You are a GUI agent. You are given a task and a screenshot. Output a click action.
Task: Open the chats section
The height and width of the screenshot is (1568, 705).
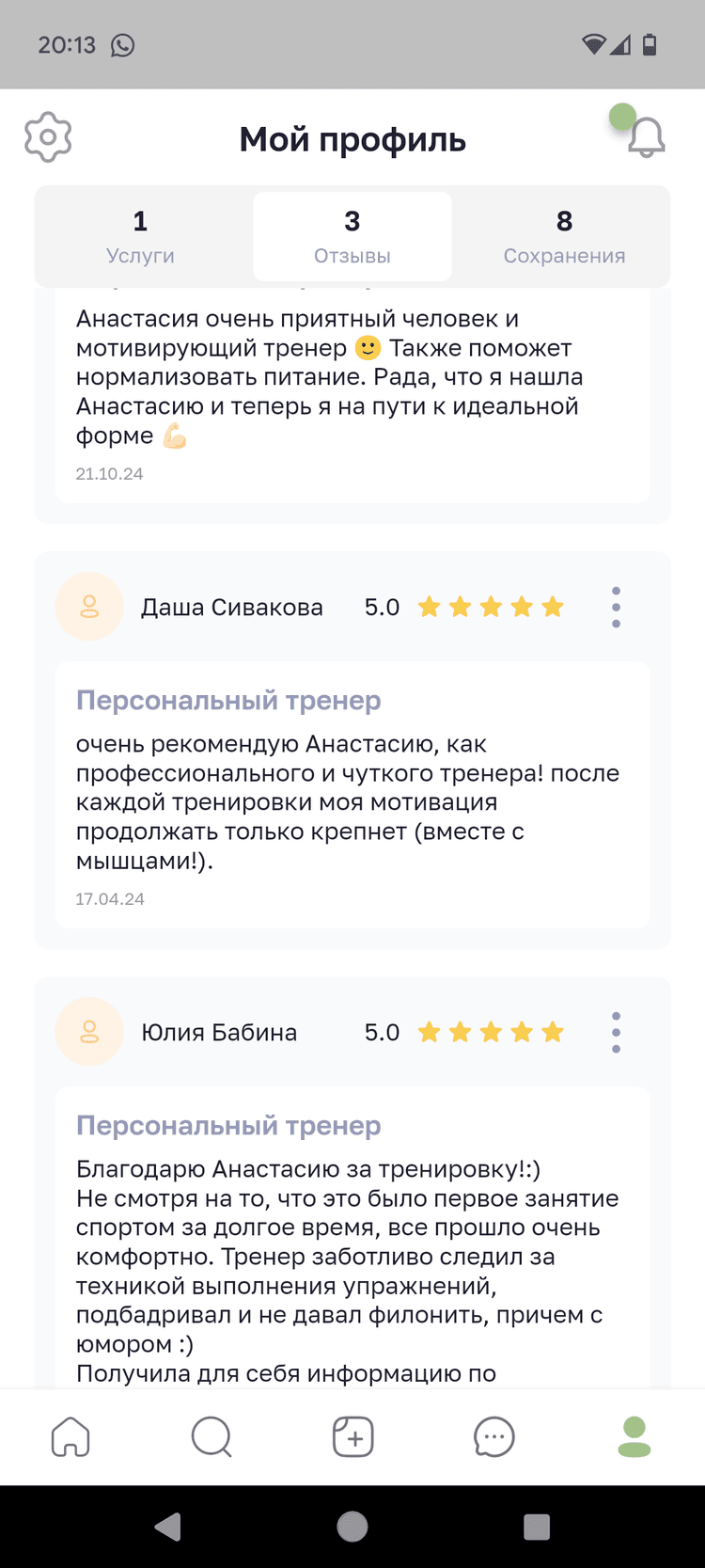(493, 1437)
